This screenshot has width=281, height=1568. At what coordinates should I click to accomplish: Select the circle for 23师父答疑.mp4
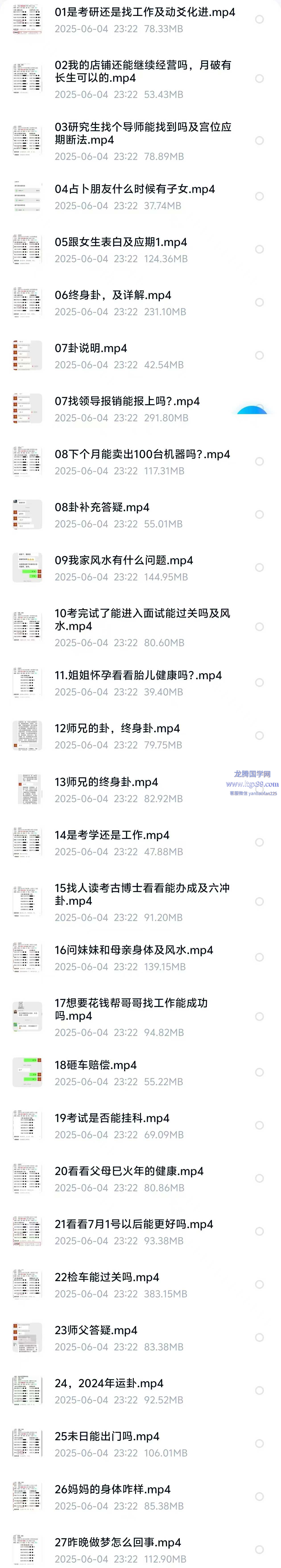click(260, 1337)
